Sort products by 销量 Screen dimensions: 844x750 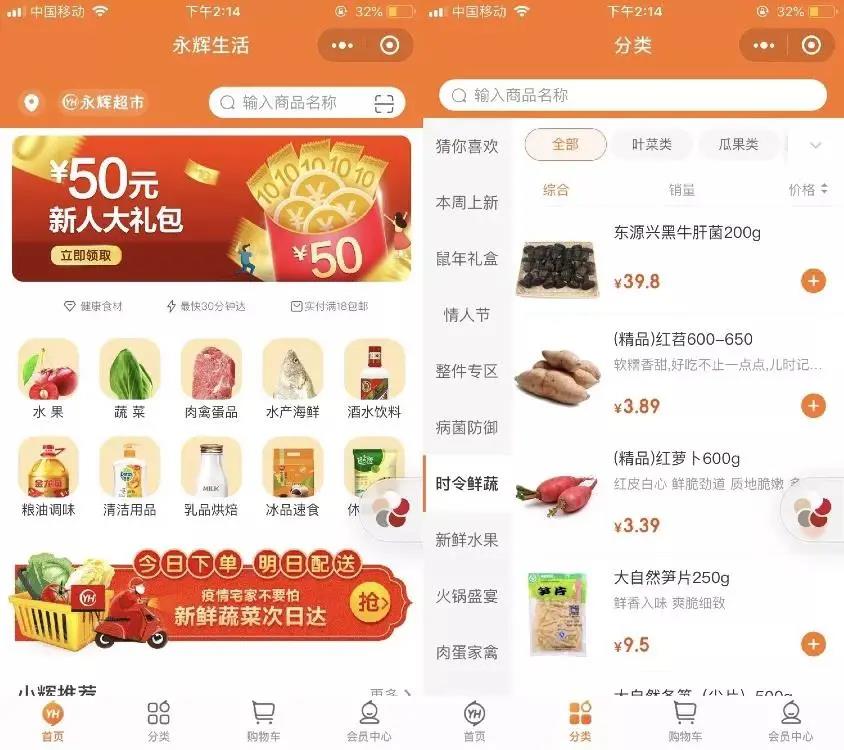pyautogui.click(x=682, y=189)
